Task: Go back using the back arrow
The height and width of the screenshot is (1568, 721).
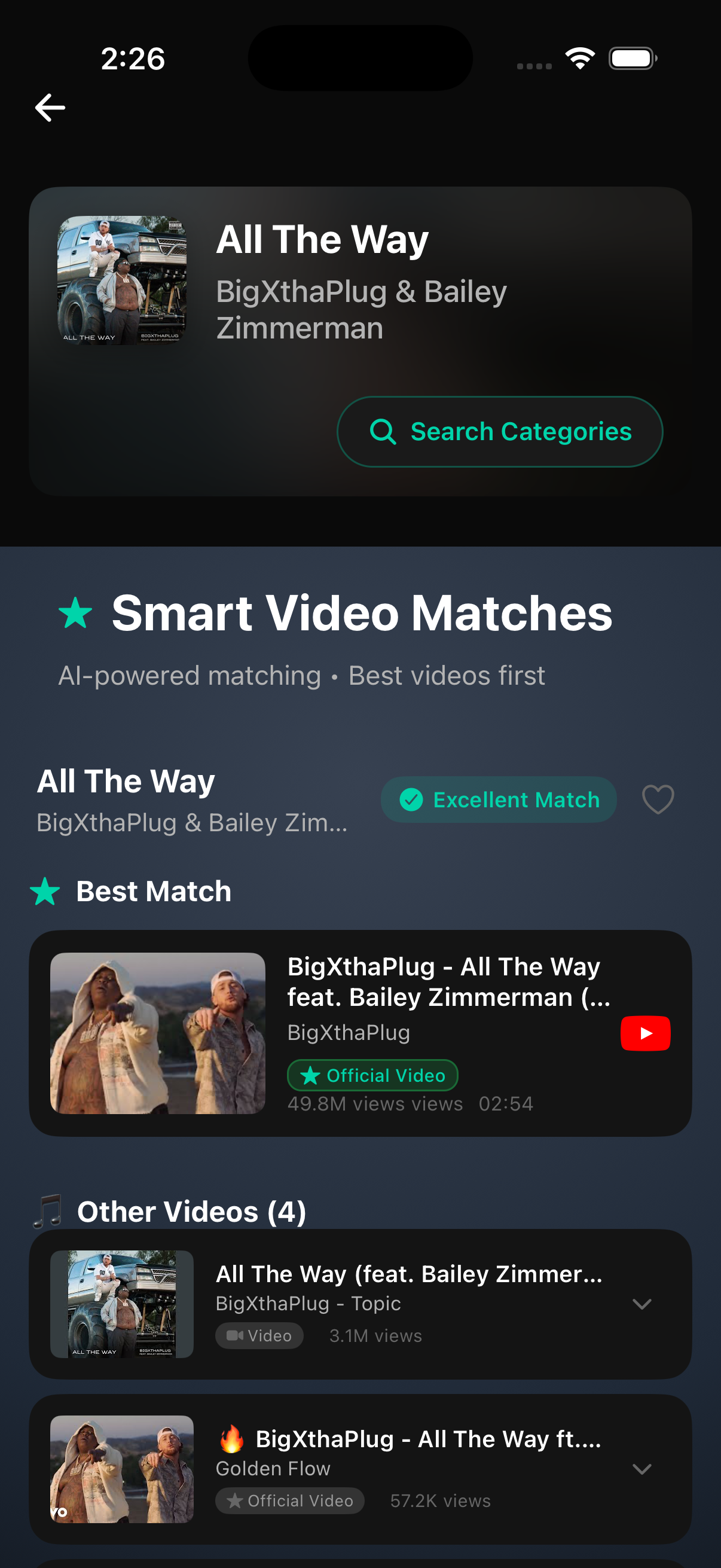Action: click(50, 107)
